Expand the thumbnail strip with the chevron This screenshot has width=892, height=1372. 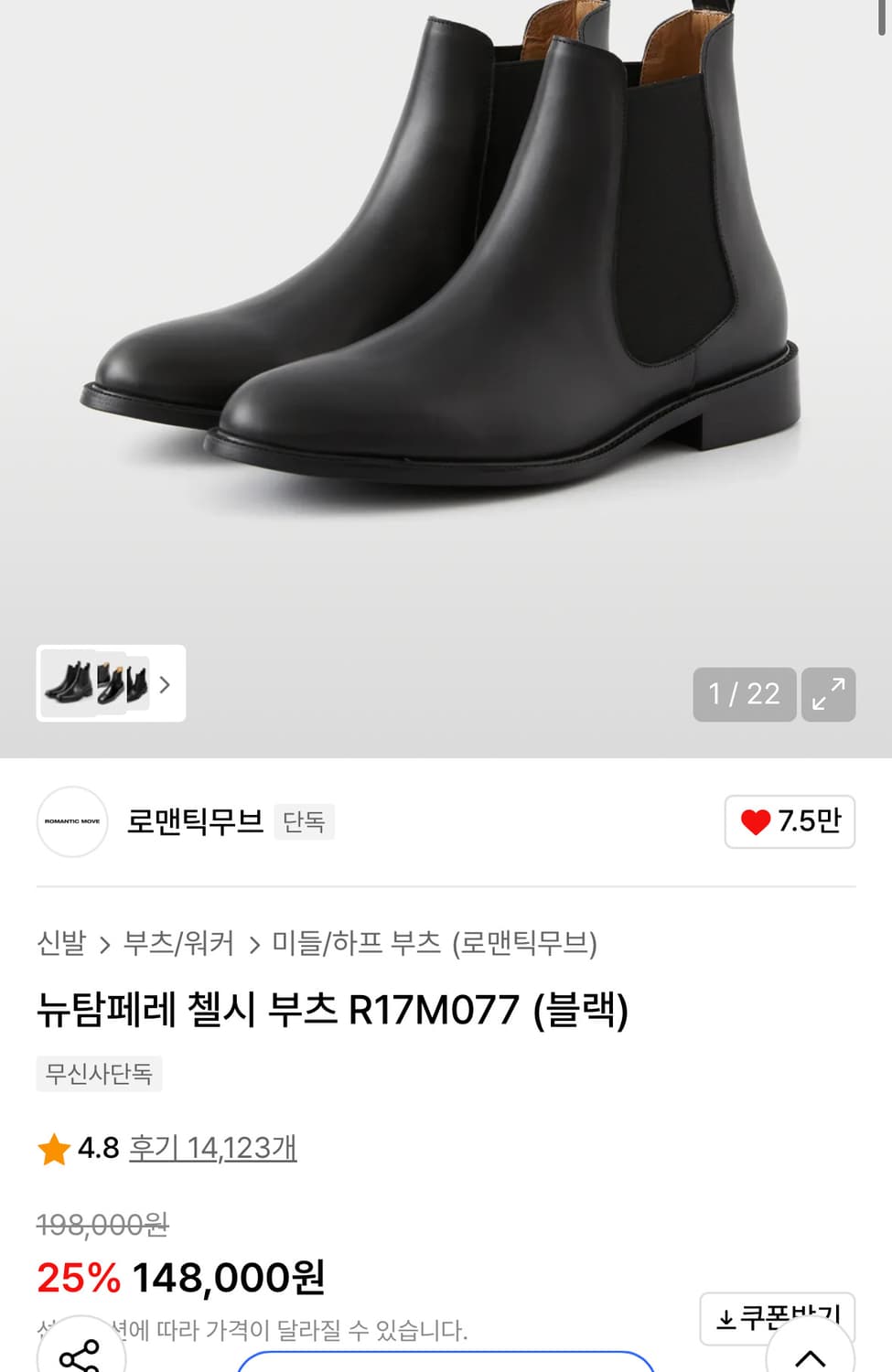tap(165, 685)
